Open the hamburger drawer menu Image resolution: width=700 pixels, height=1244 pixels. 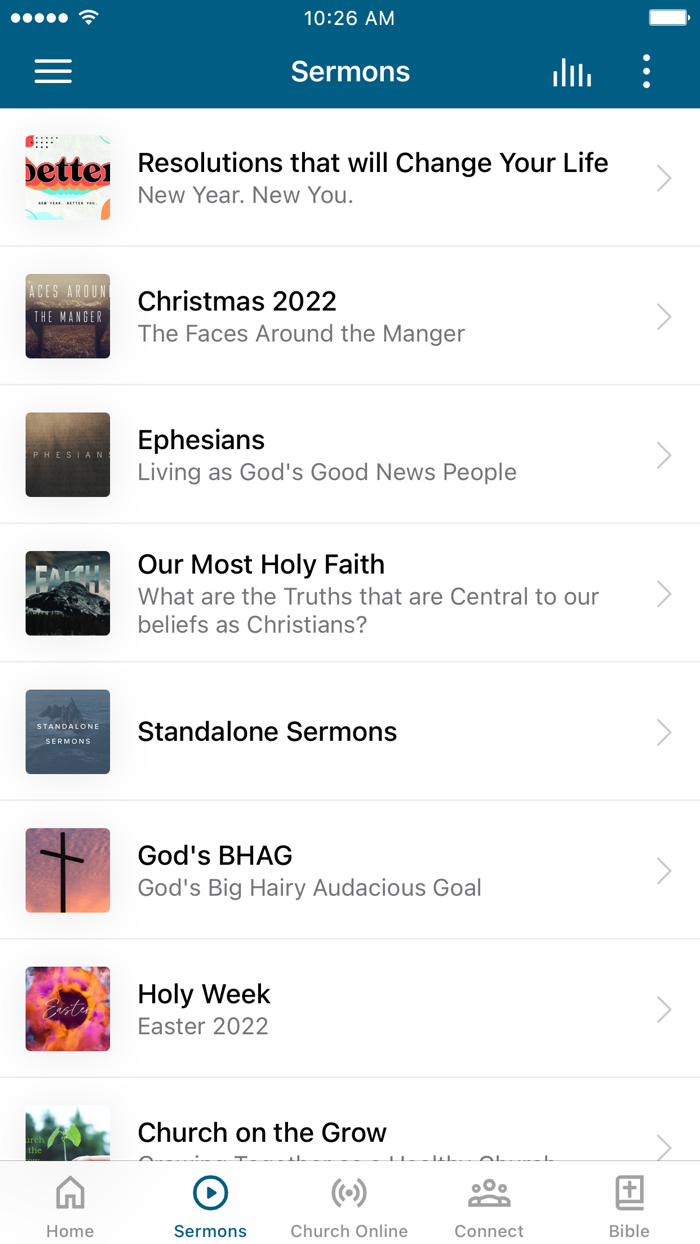pos(53,71)
